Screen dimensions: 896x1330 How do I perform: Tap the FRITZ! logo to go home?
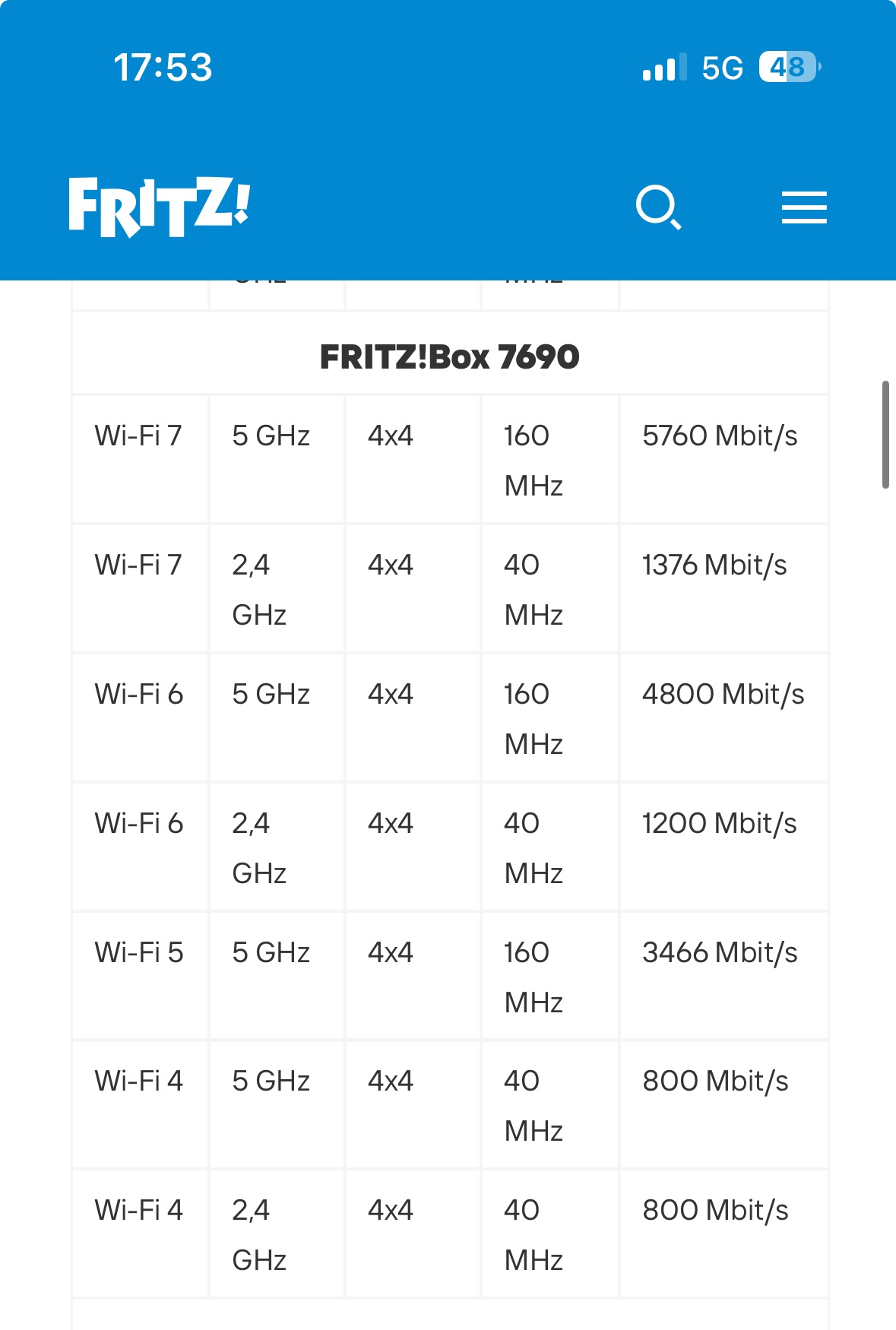click(159, 207)
